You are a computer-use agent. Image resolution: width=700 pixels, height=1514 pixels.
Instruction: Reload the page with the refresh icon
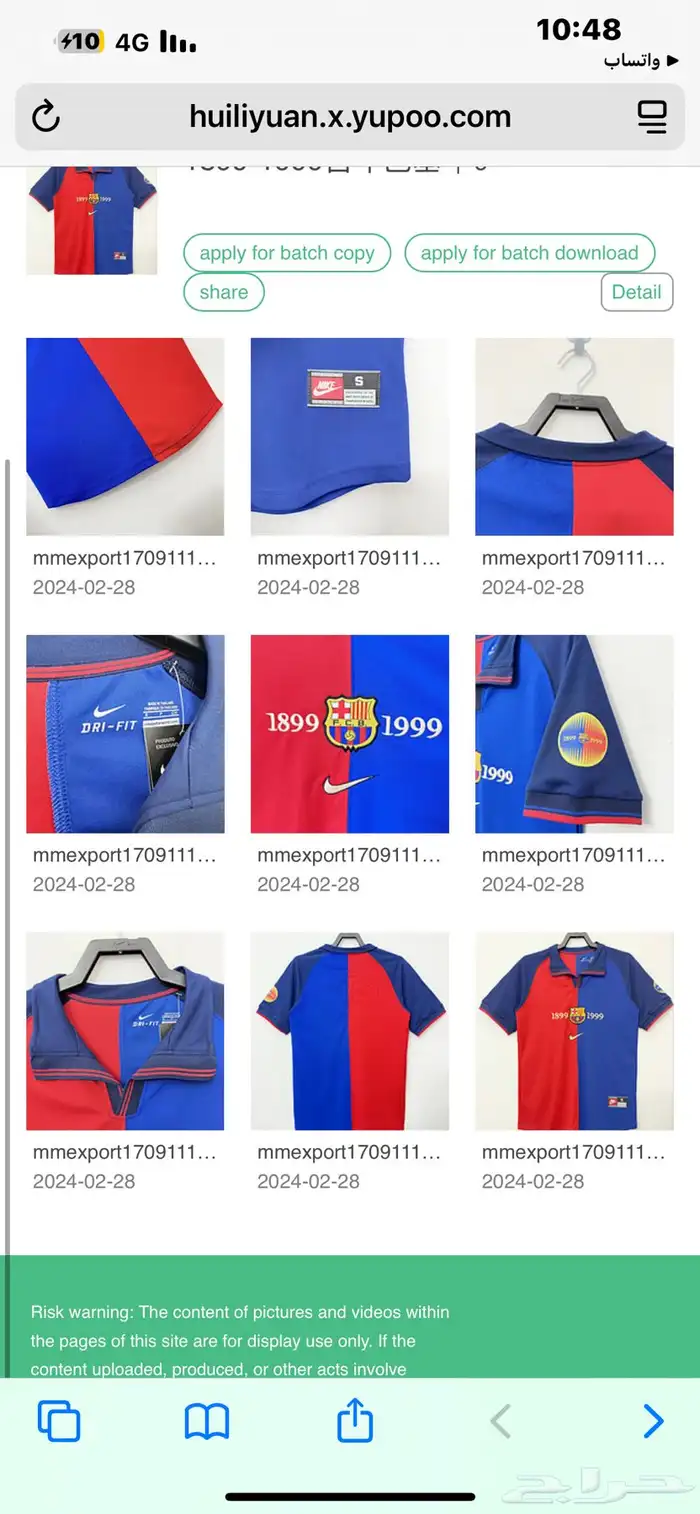[46, 117]
